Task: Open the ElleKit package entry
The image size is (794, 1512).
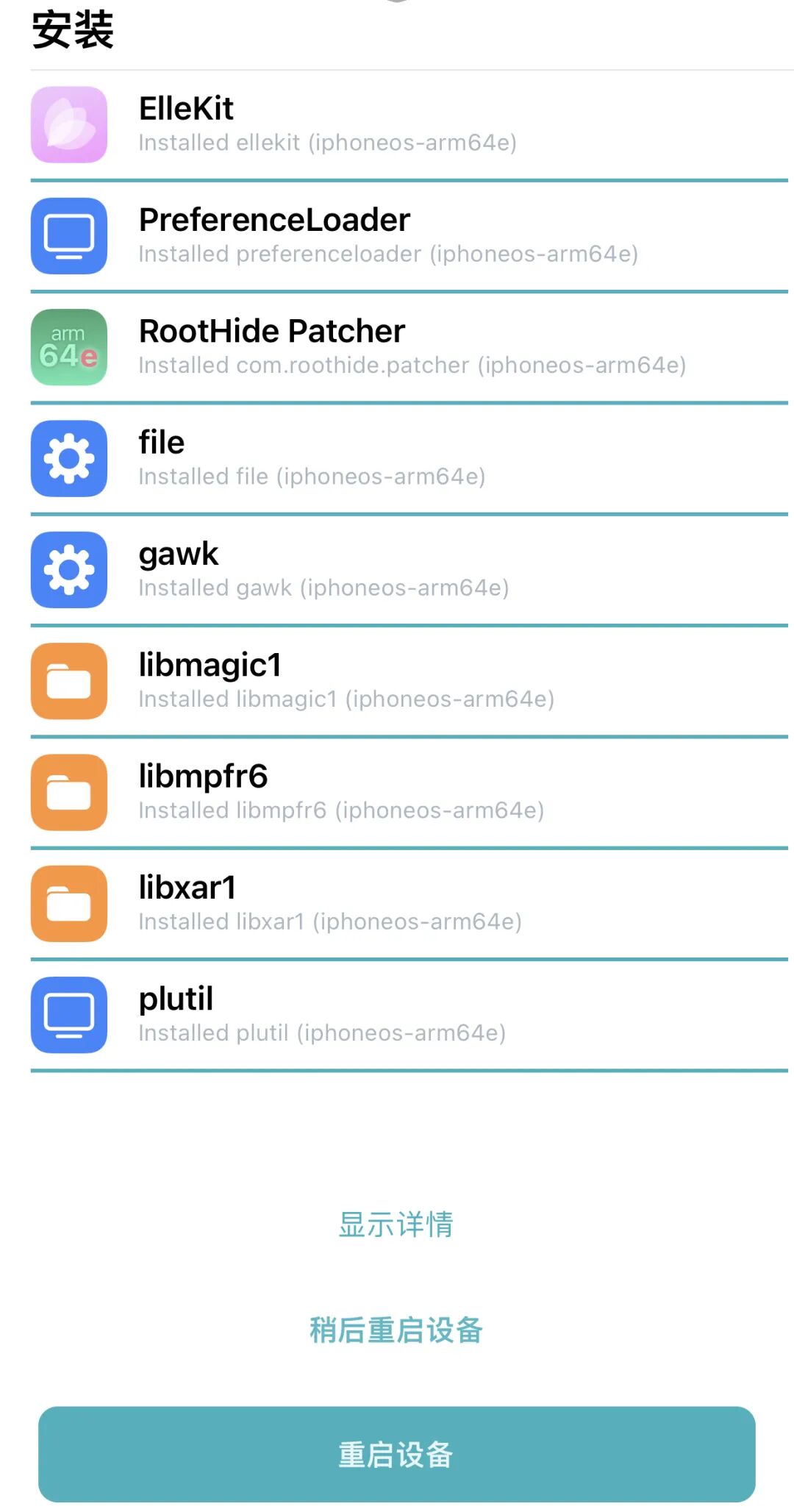Action: 397,125
